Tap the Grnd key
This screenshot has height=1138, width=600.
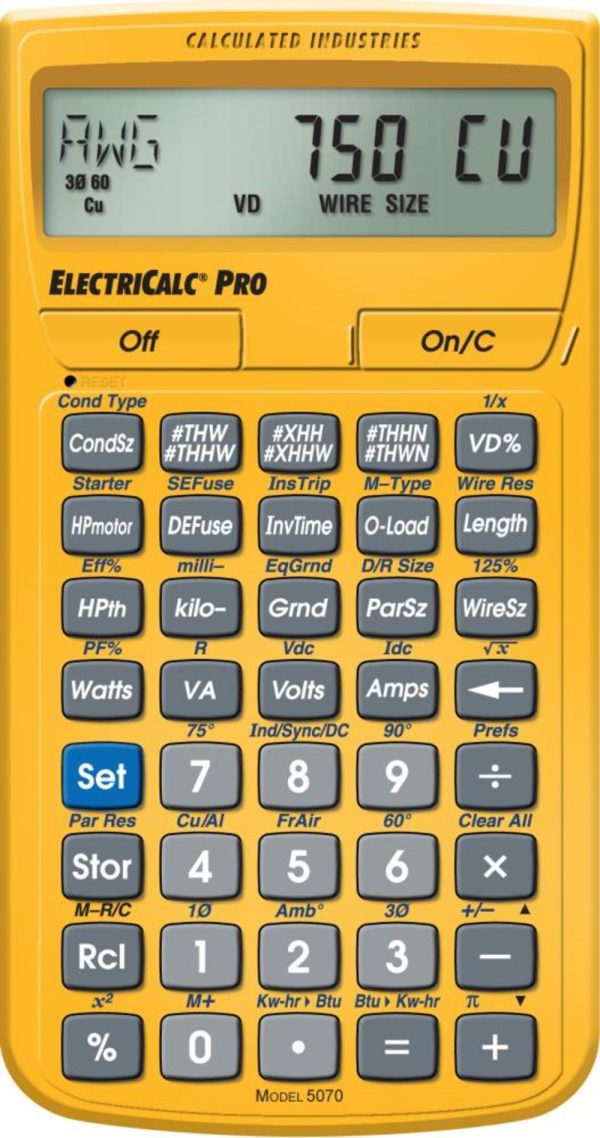pyautogui.click(x=299, y=607)
